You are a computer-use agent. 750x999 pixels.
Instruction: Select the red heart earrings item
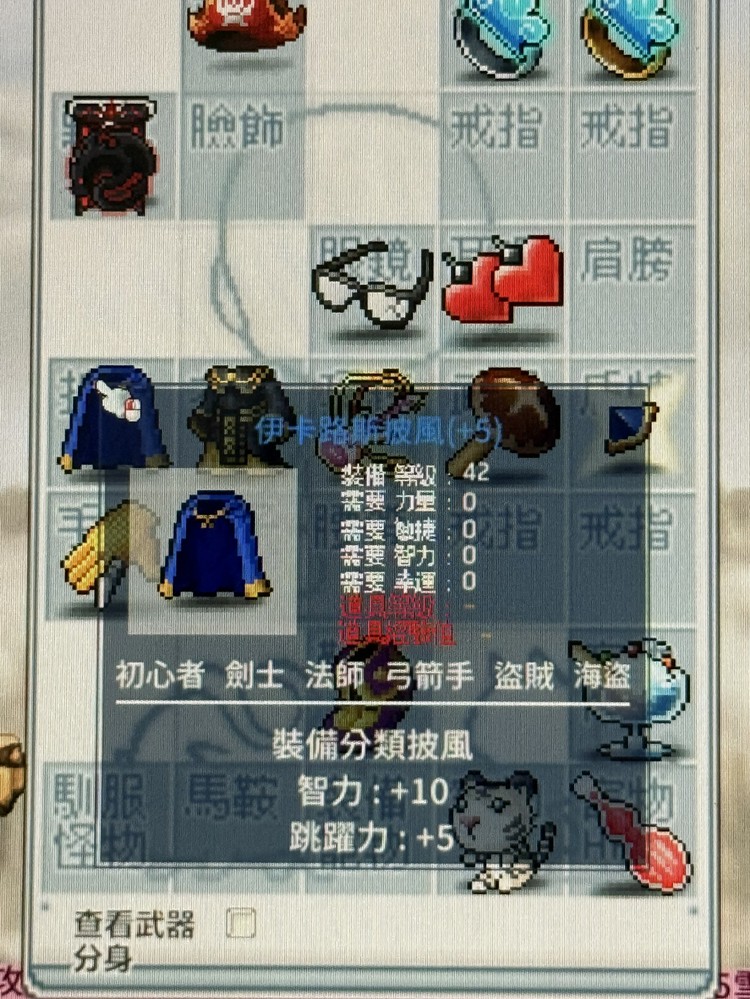click(500, 281)
